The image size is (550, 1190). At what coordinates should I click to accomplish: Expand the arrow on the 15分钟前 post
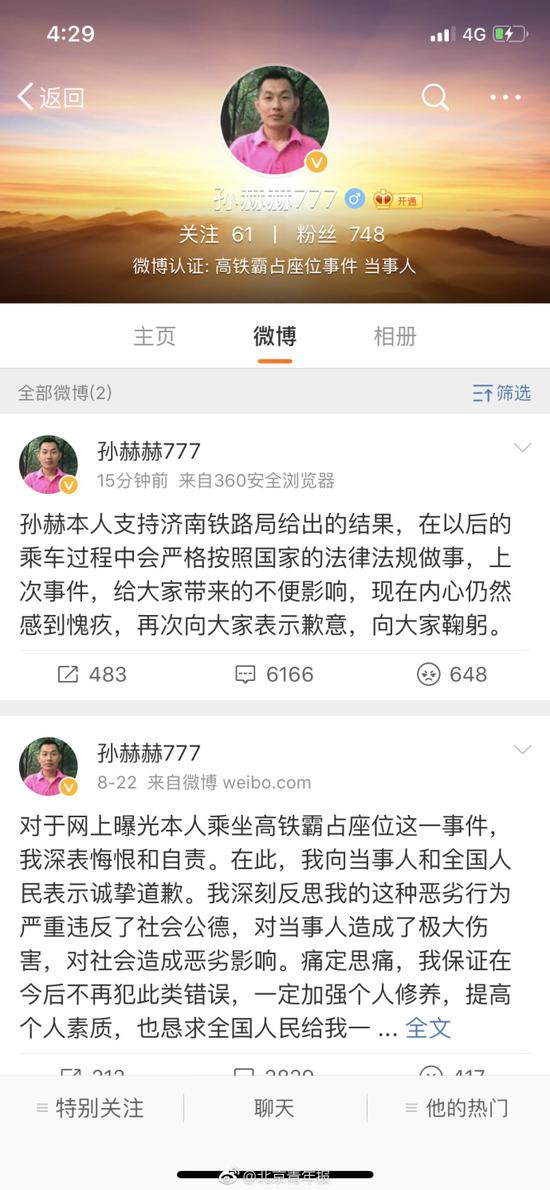tap(523, 449)
